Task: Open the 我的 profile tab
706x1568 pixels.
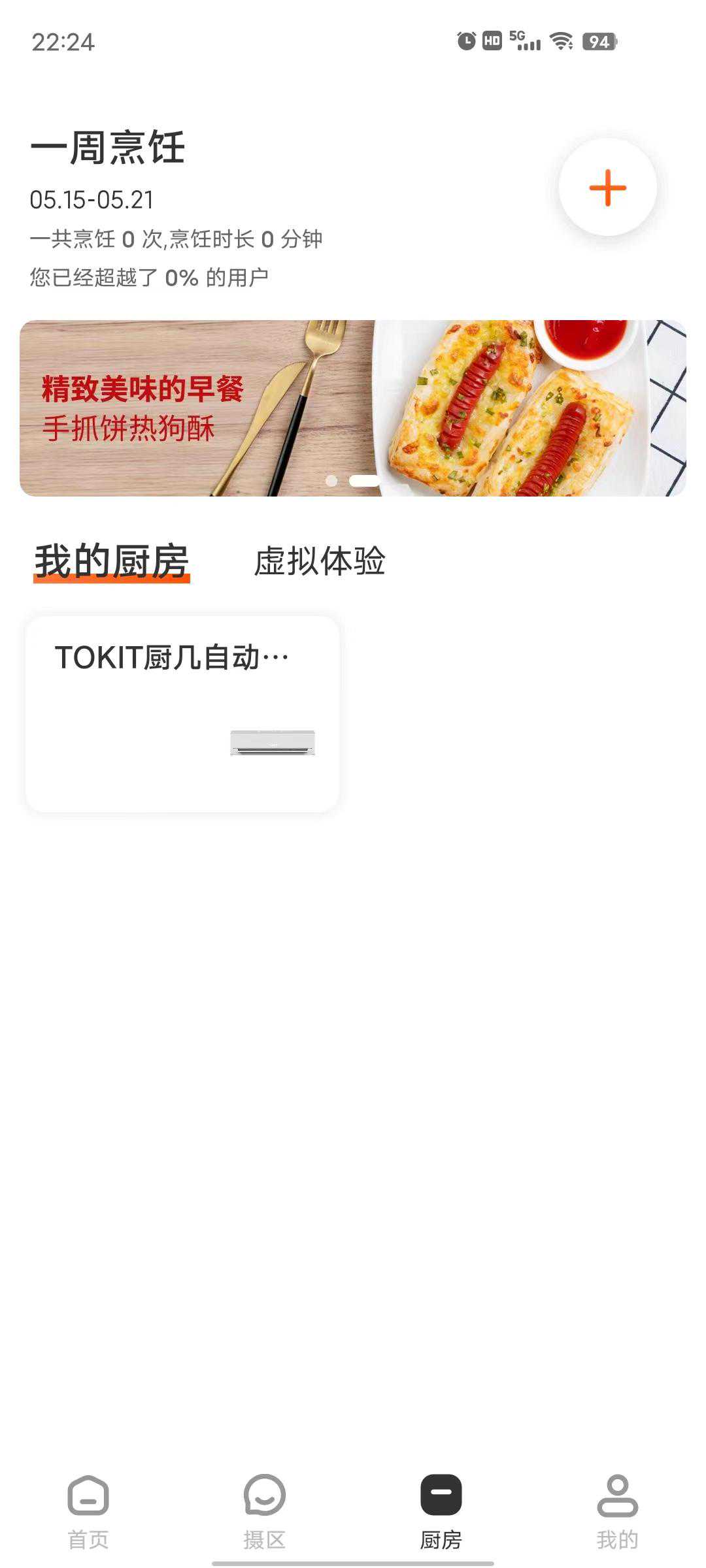Action: point(617,1511)
